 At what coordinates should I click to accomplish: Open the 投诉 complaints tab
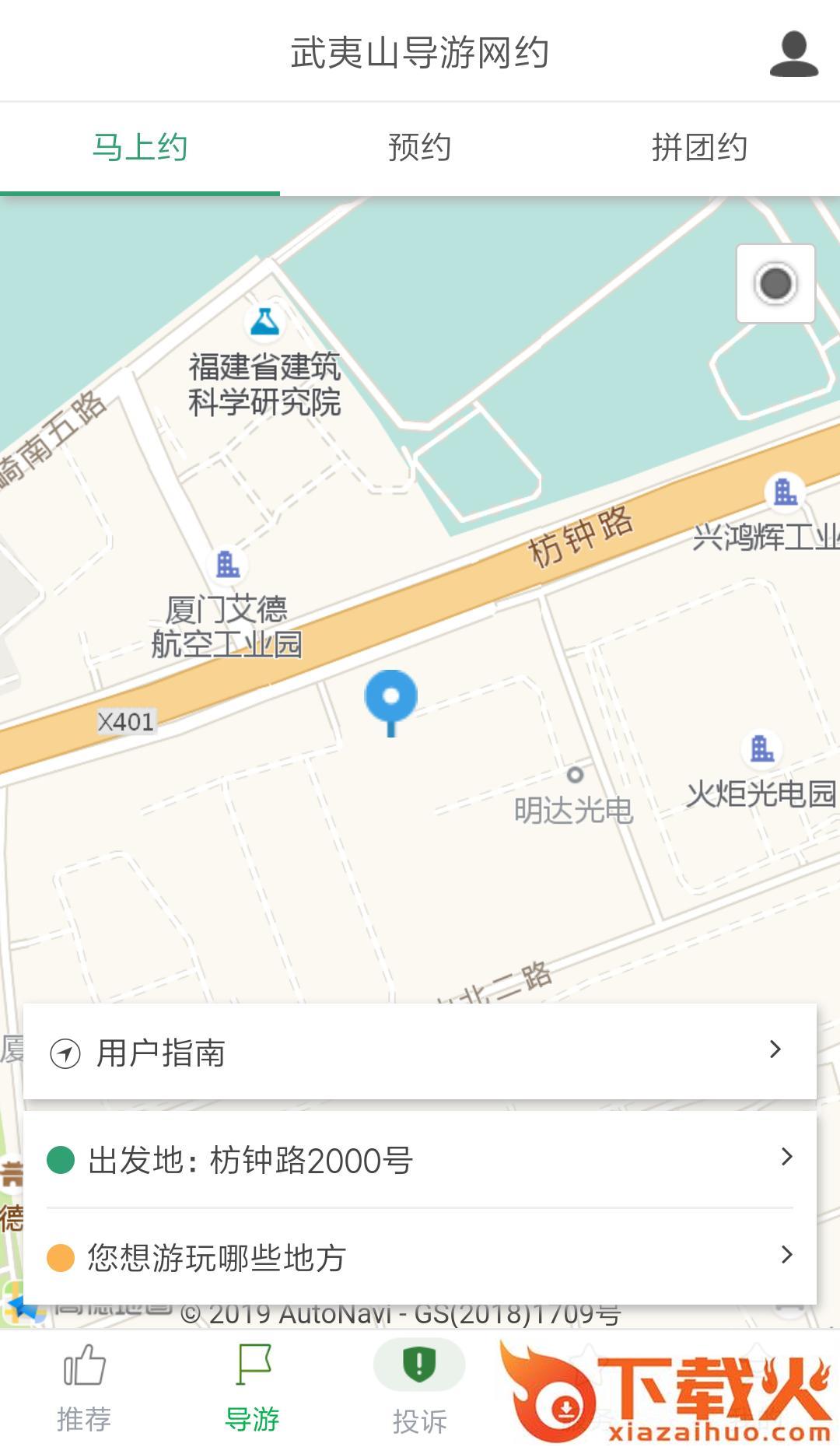click(x=419, y=1388)
